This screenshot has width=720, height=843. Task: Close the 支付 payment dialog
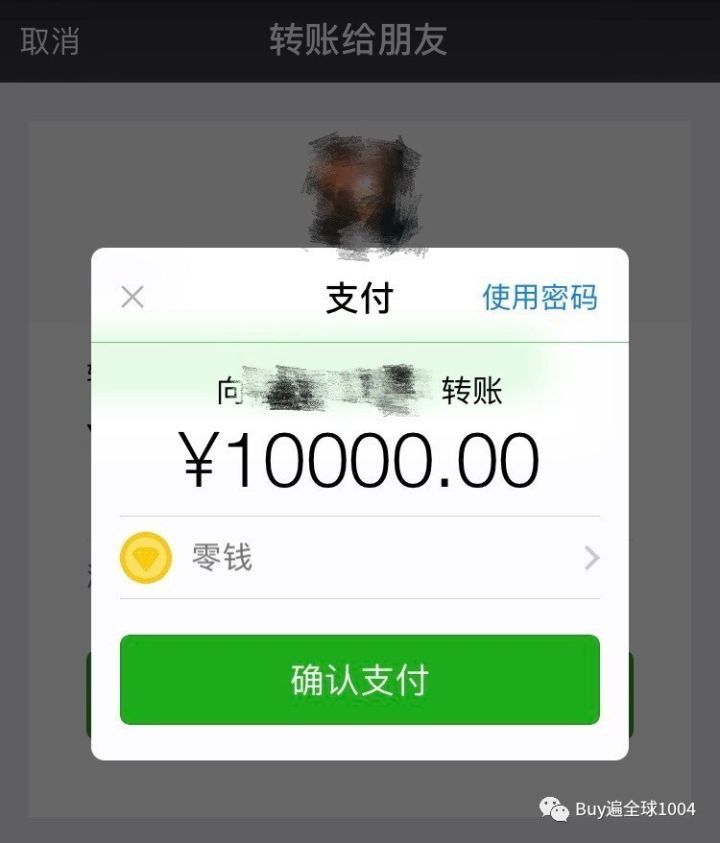tap(132, 297)
